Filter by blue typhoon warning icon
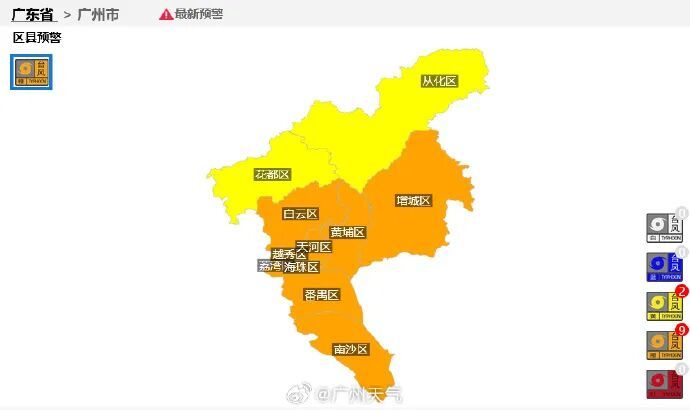This screenshot has width=690, height=410. [664, 267]
